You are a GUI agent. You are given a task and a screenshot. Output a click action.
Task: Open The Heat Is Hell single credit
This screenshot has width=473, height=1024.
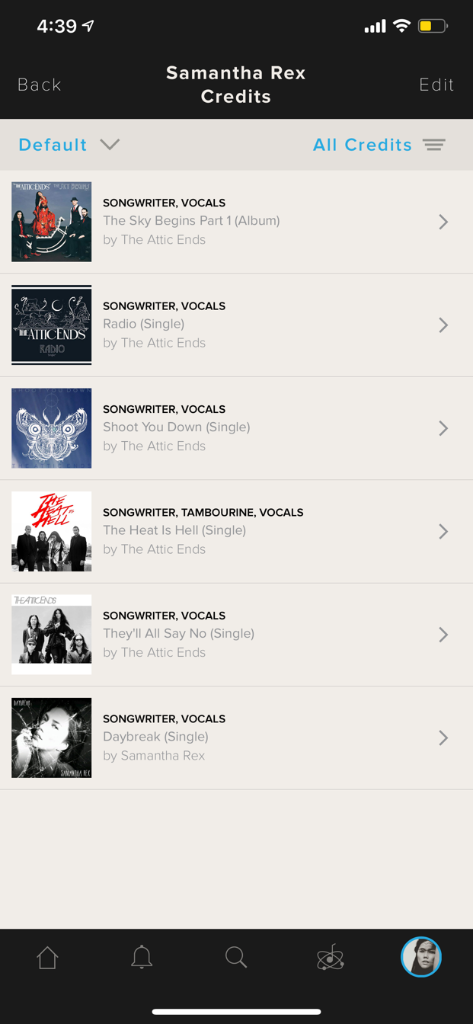point(236,532)
